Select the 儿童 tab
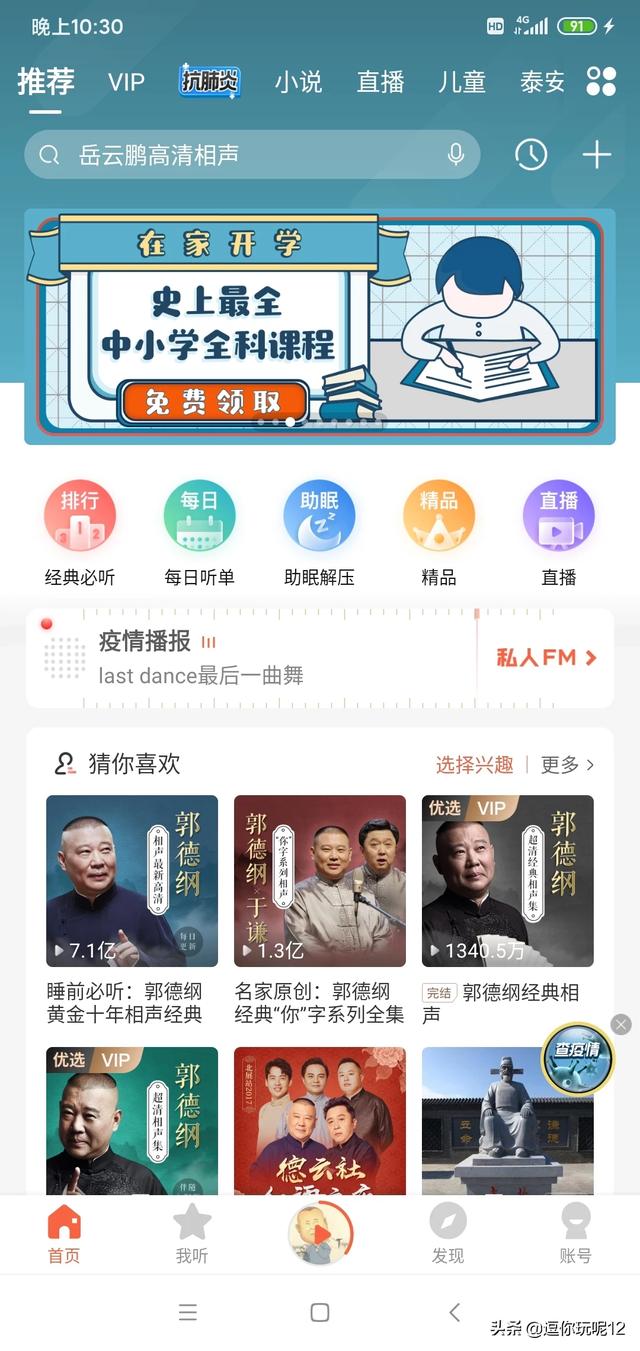The width and height of the screenshot is (640, 1351). (x=461, y=82)
